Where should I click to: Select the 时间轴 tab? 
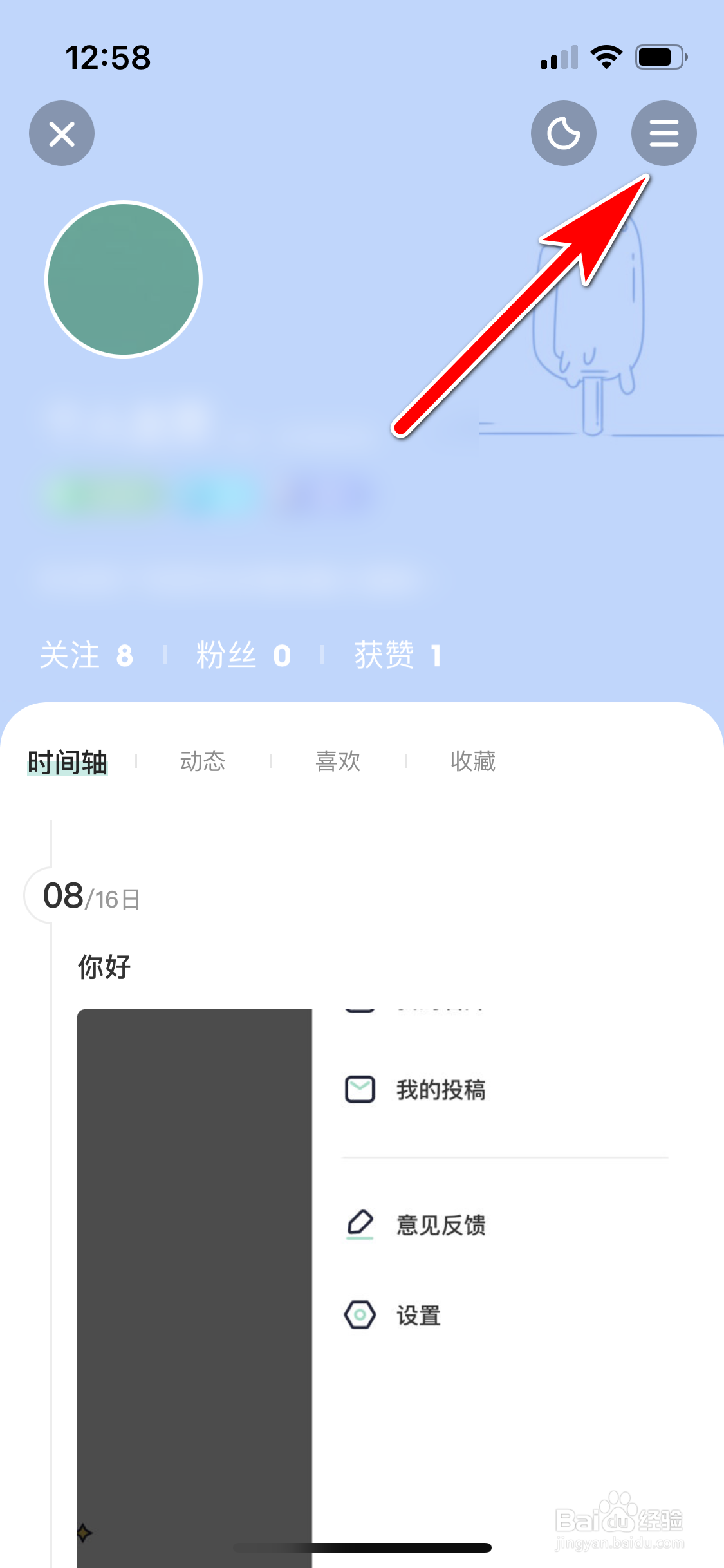68,761
